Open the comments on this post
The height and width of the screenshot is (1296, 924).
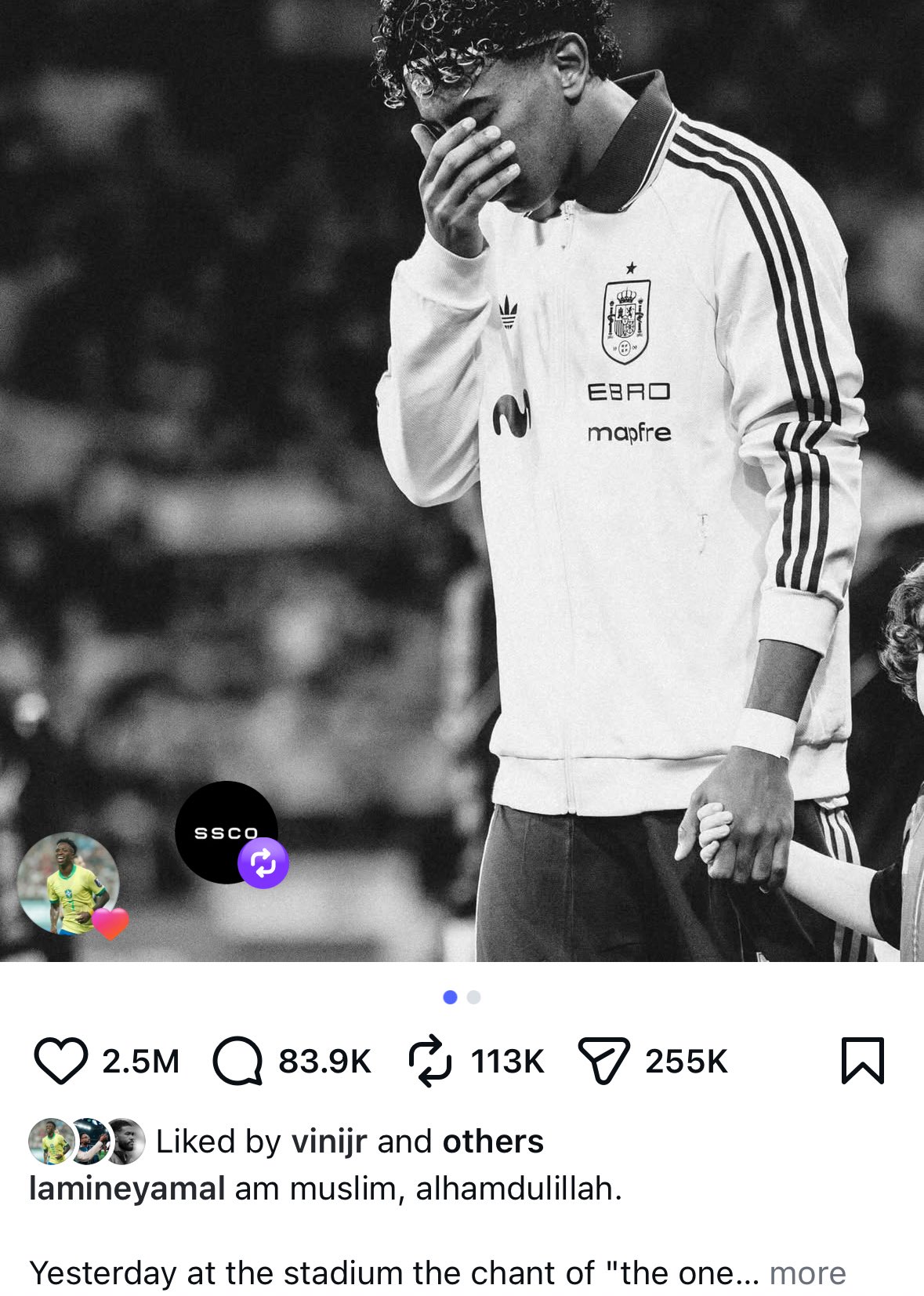tap(237, 1061)
